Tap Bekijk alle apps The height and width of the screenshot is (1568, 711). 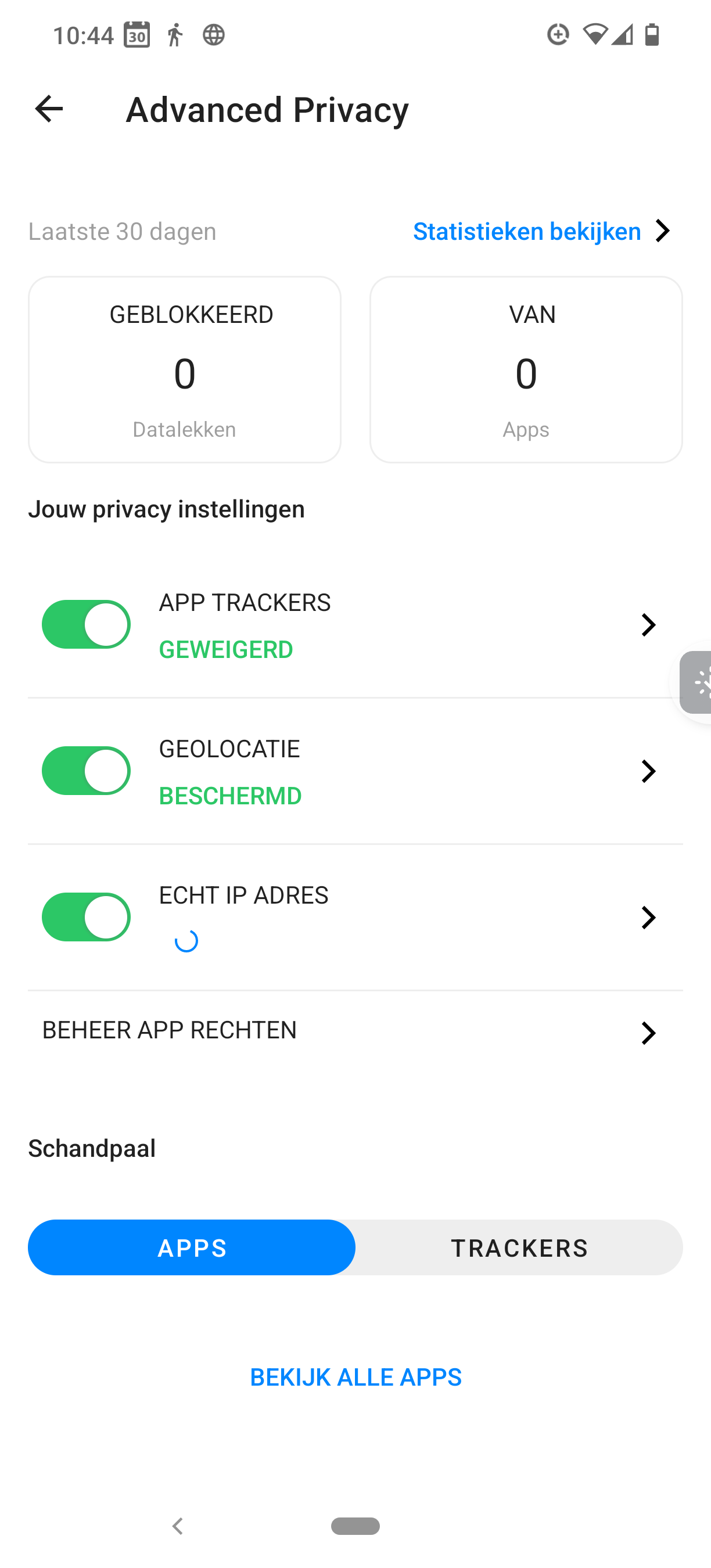pyautogui.click(x=355, y=1377)
